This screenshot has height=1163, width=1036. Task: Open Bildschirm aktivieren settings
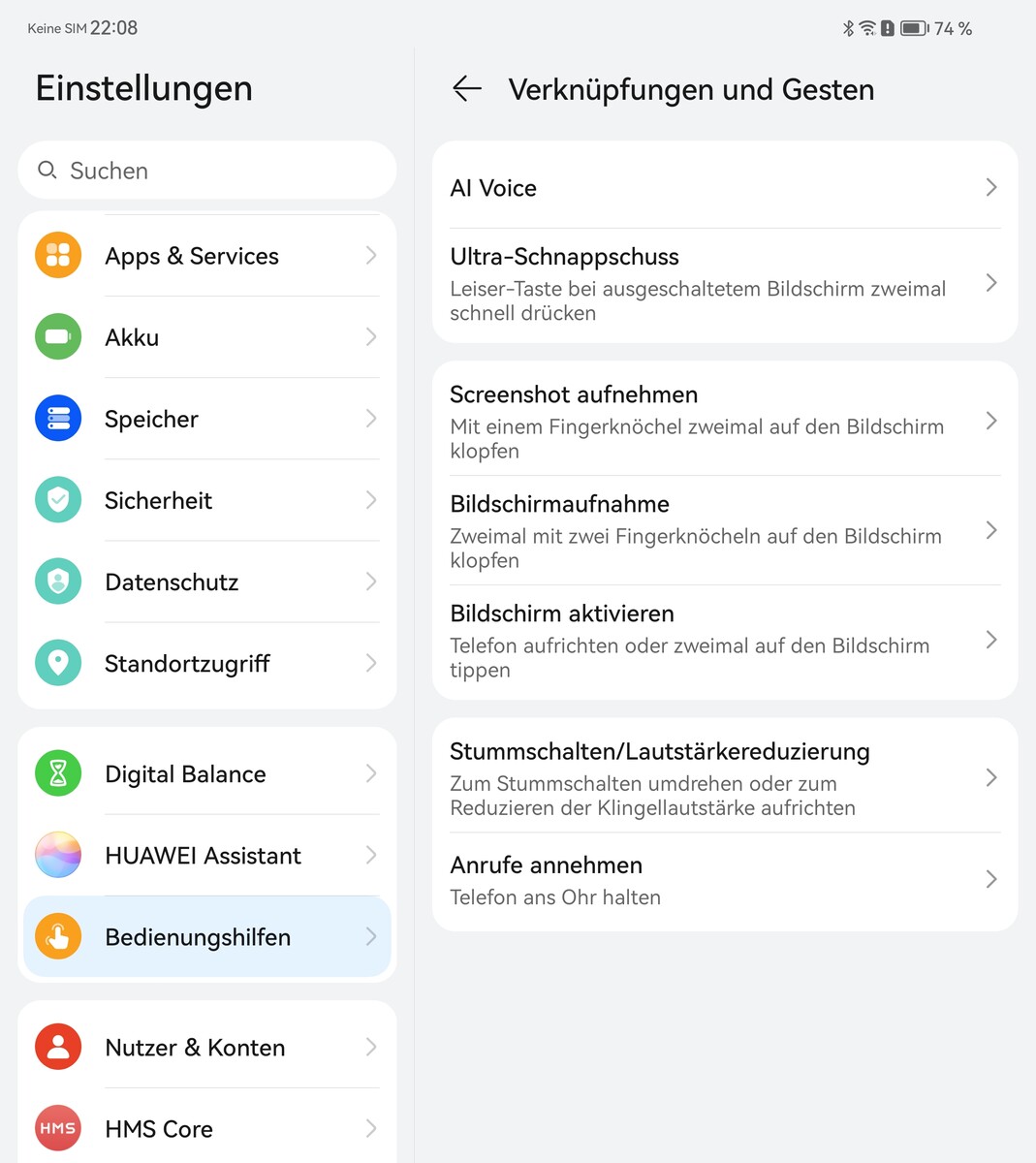[724, 640]
